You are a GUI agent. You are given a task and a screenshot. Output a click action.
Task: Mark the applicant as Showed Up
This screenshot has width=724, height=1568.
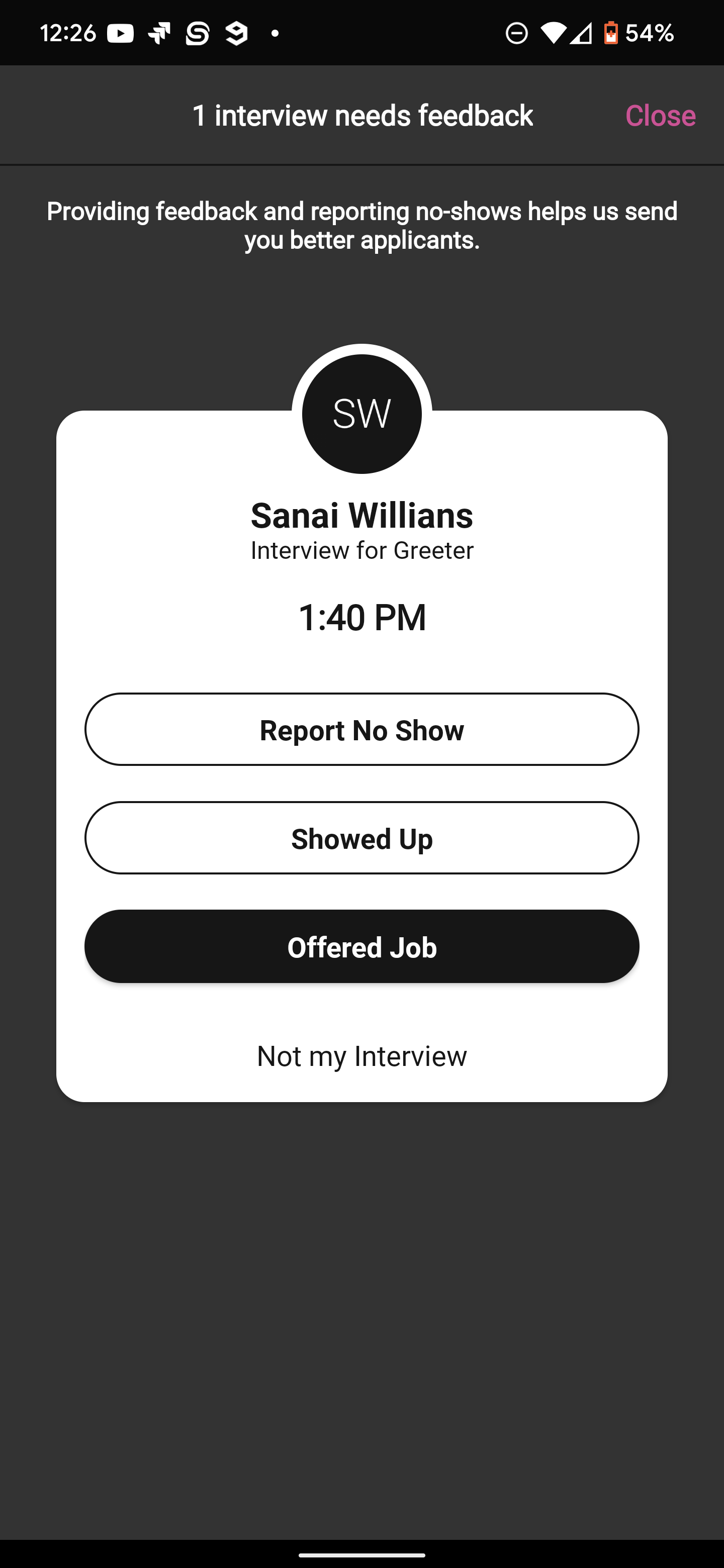point(361,838)
